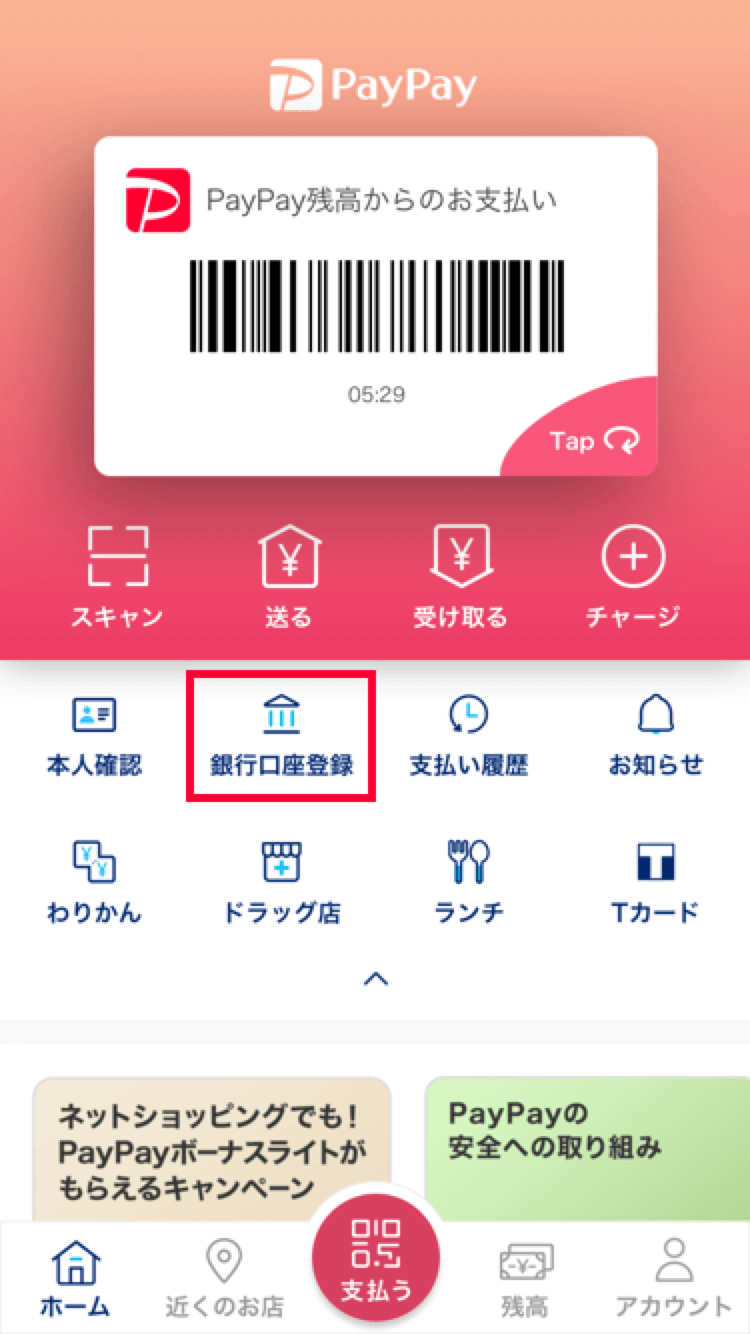The height and width of the screenshot is (1334, 750).
Task: Switch to the 近くのお店 tab
Action: tap(224, 1279)
